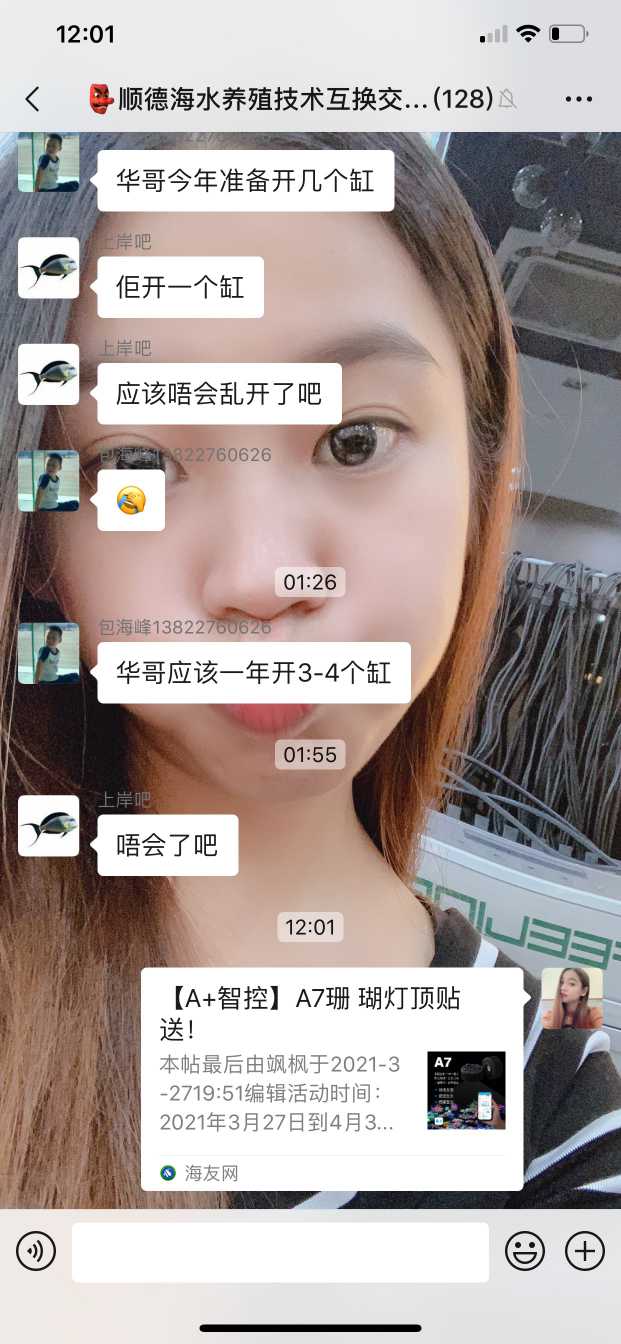This screenshot has width=621, height=1344.
Task: Open the plus attachments menu
Action: (585, 1251)
